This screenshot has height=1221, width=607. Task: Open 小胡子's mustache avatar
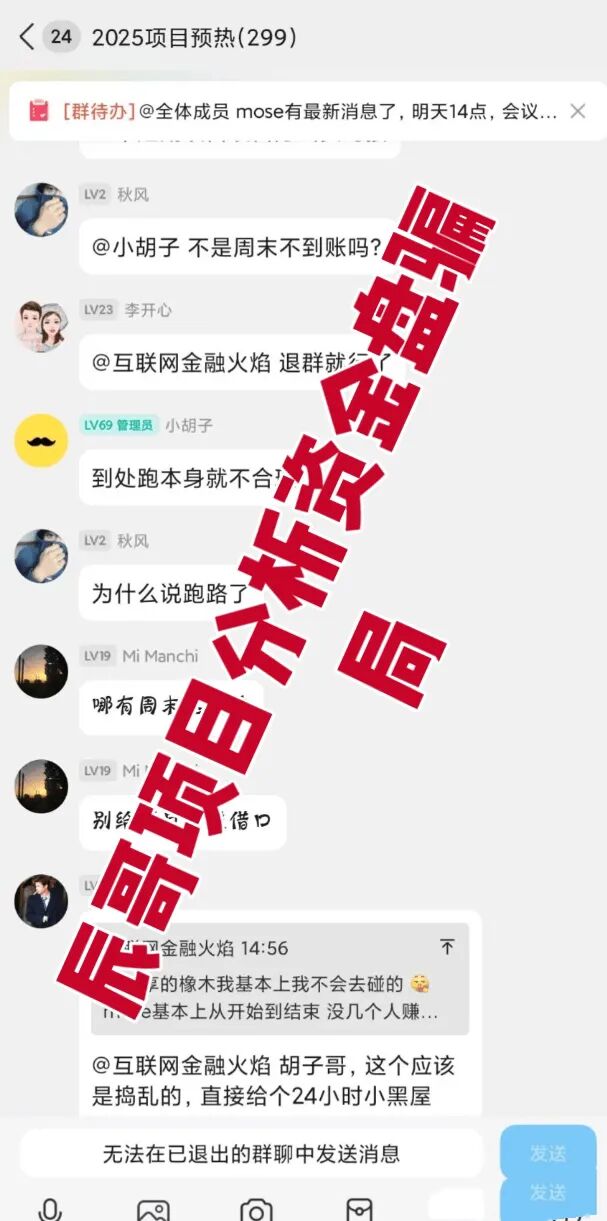(41, 440)
